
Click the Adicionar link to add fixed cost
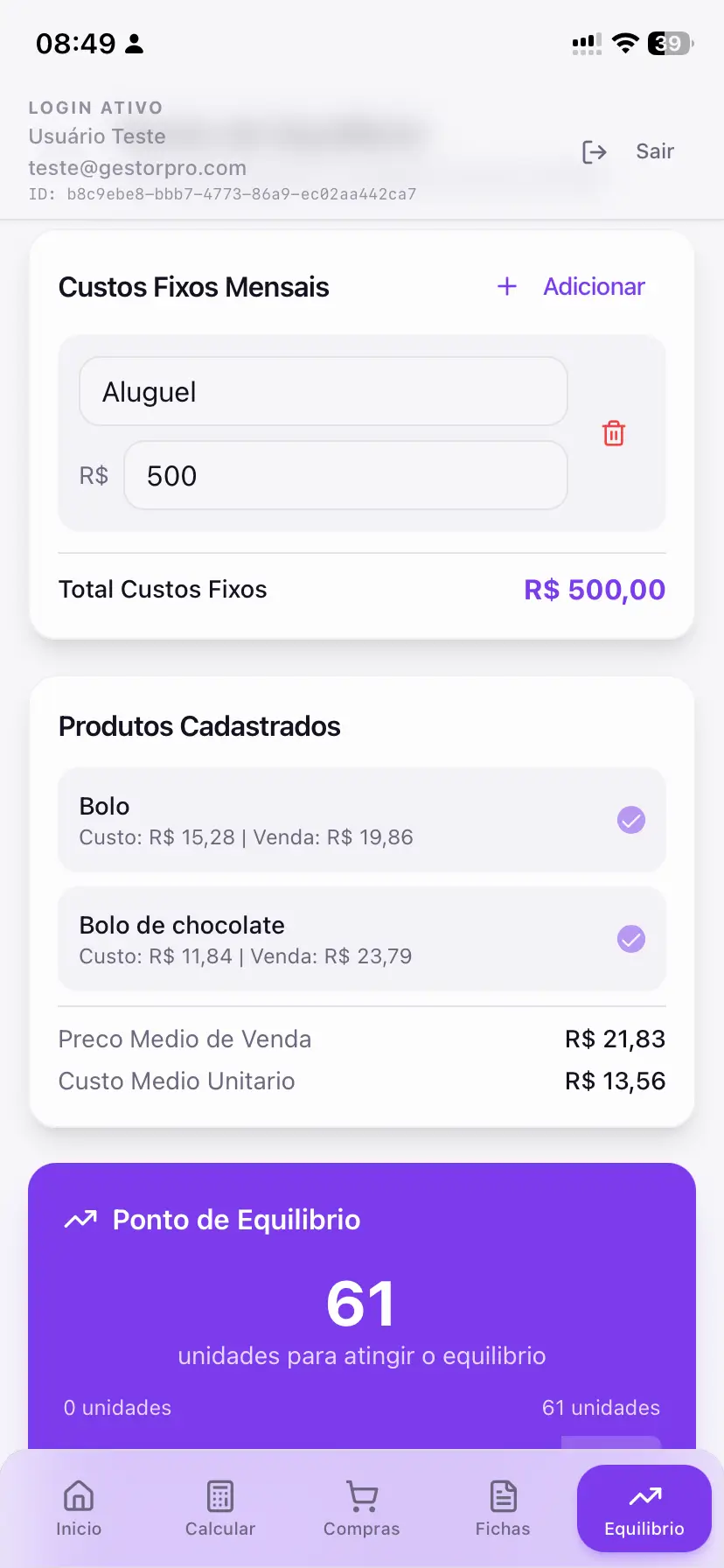[595, 286]
